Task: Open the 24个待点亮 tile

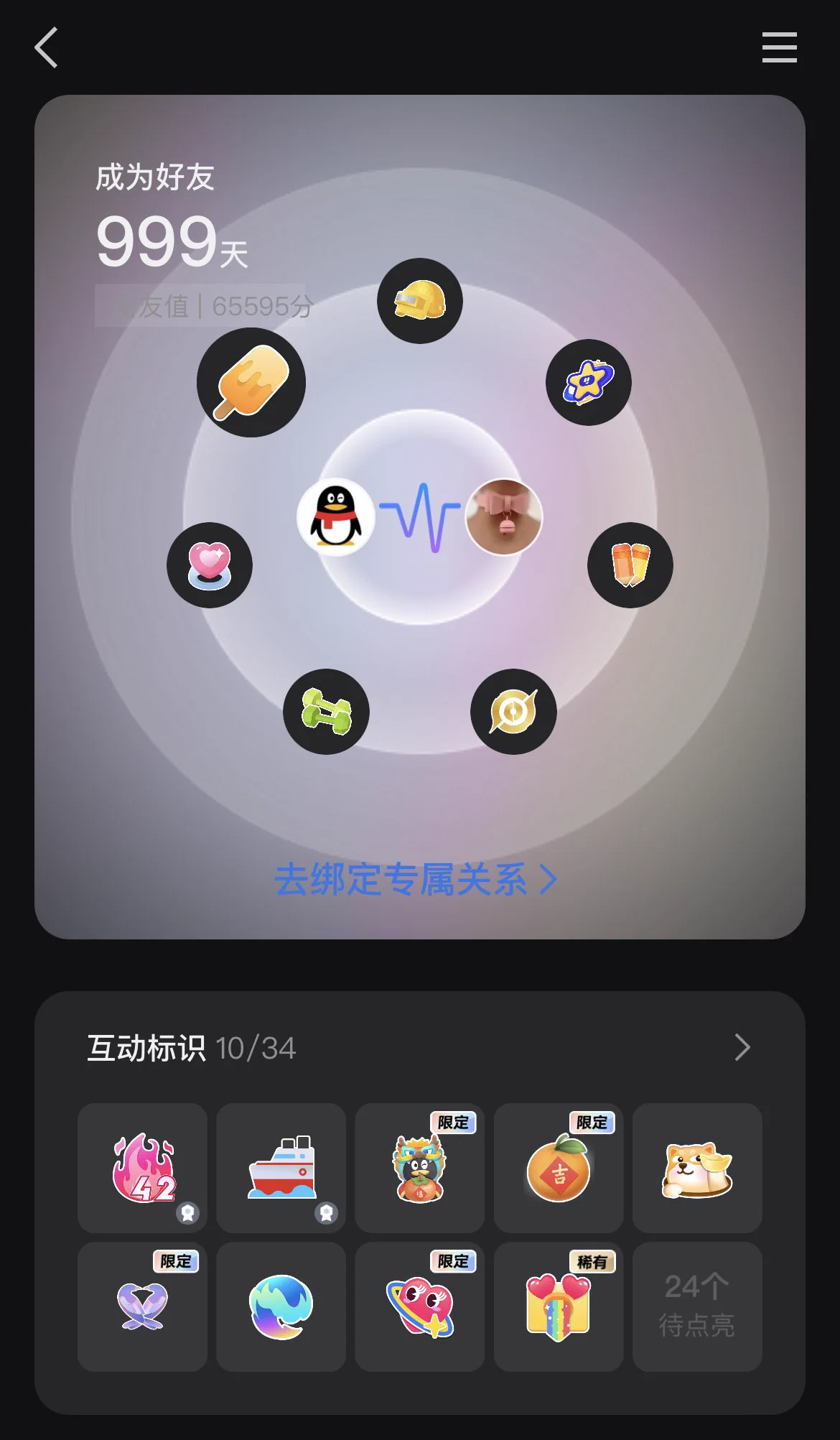Action: coord(697,1306)
